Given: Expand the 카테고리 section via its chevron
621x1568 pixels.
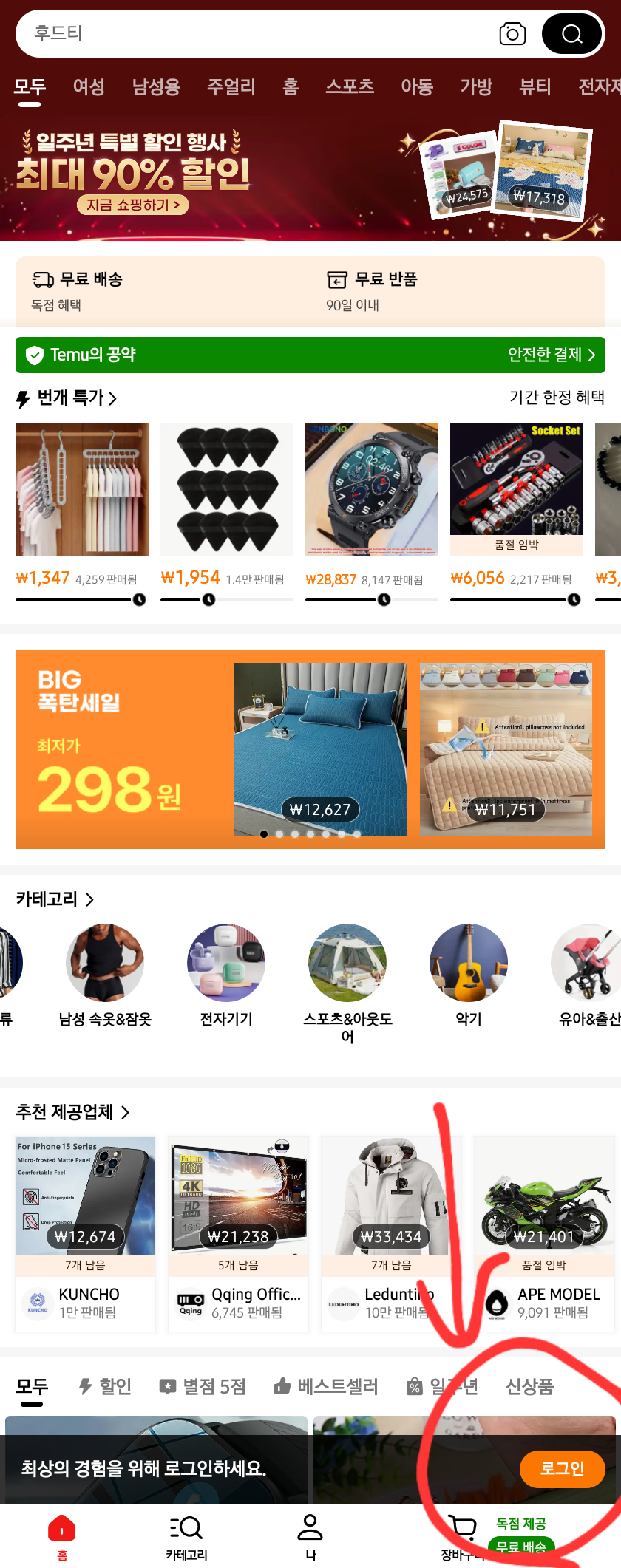Looking at the screenshot, I should click(x=89, y=899).
